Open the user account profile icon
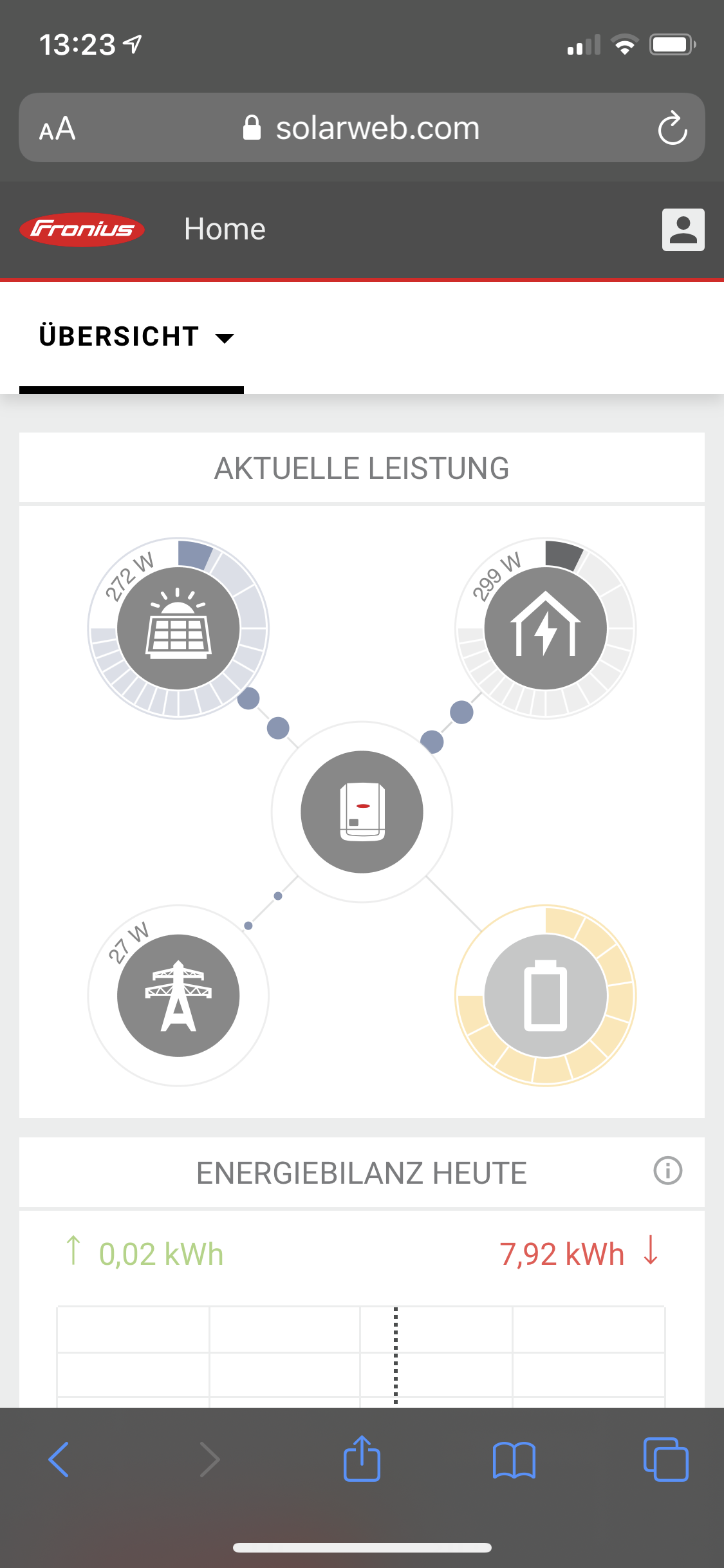 pos(683,230)
